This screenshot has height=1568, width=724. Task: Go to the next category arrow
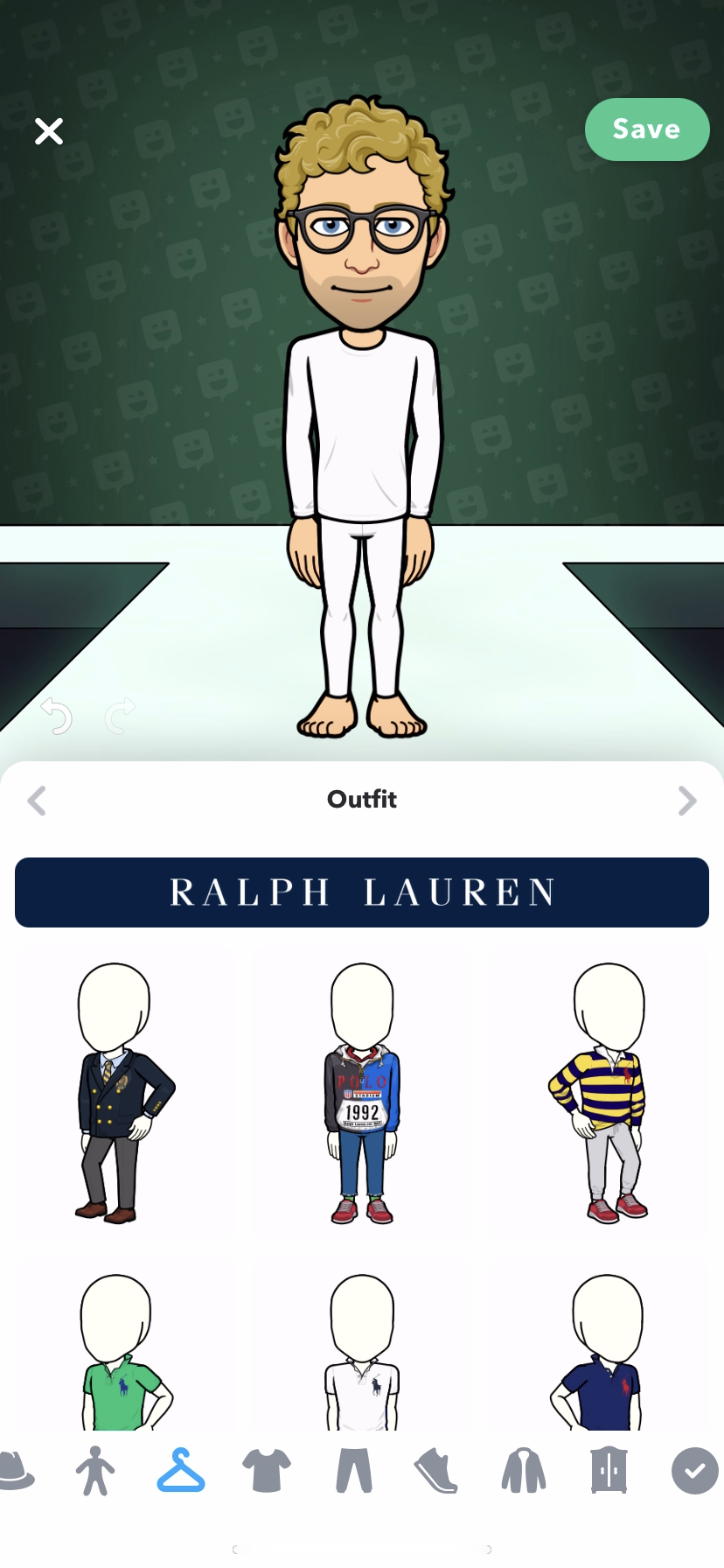pyautogui.click(x=687, y=800)
